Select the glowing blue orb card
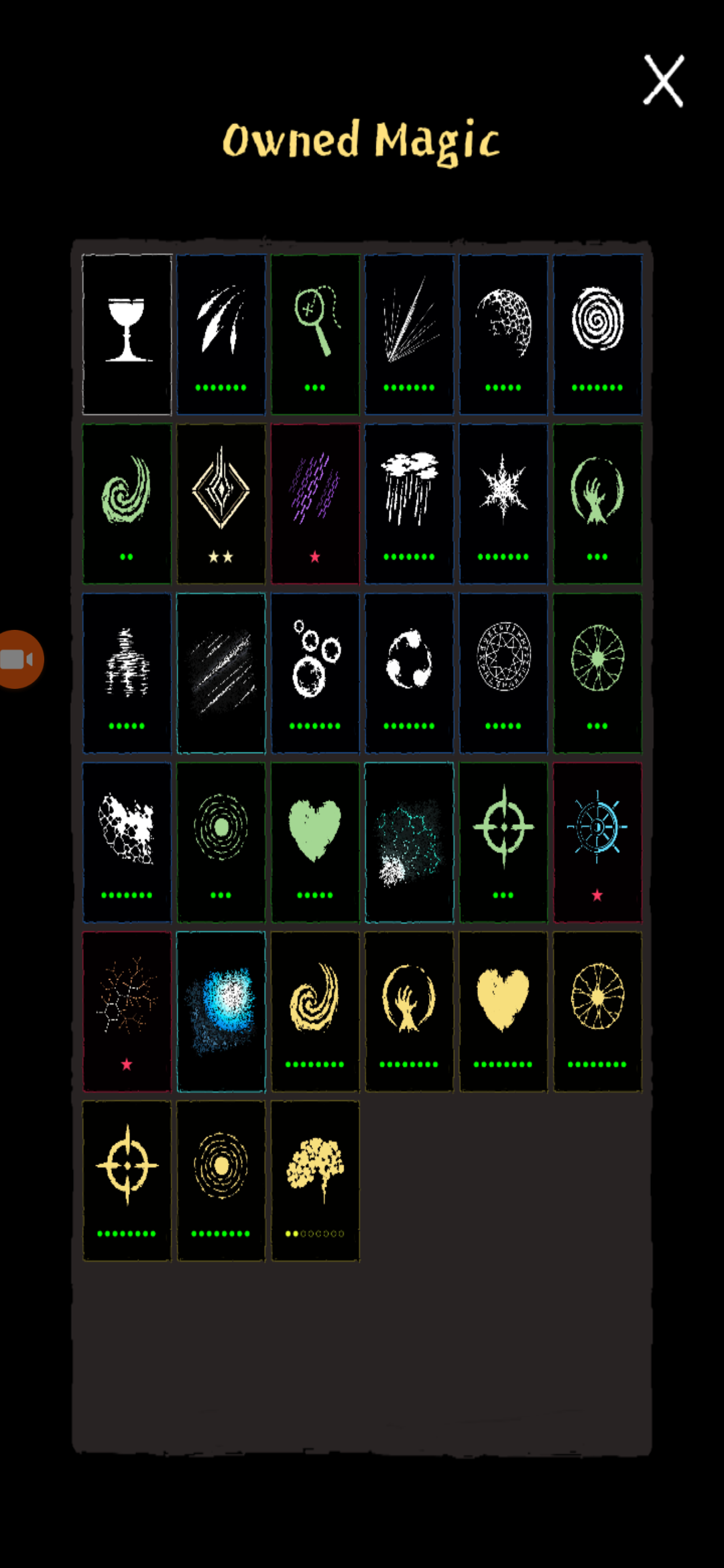Image resolution: width=724 pixels, height=1568 pixels. [221, 1010]
